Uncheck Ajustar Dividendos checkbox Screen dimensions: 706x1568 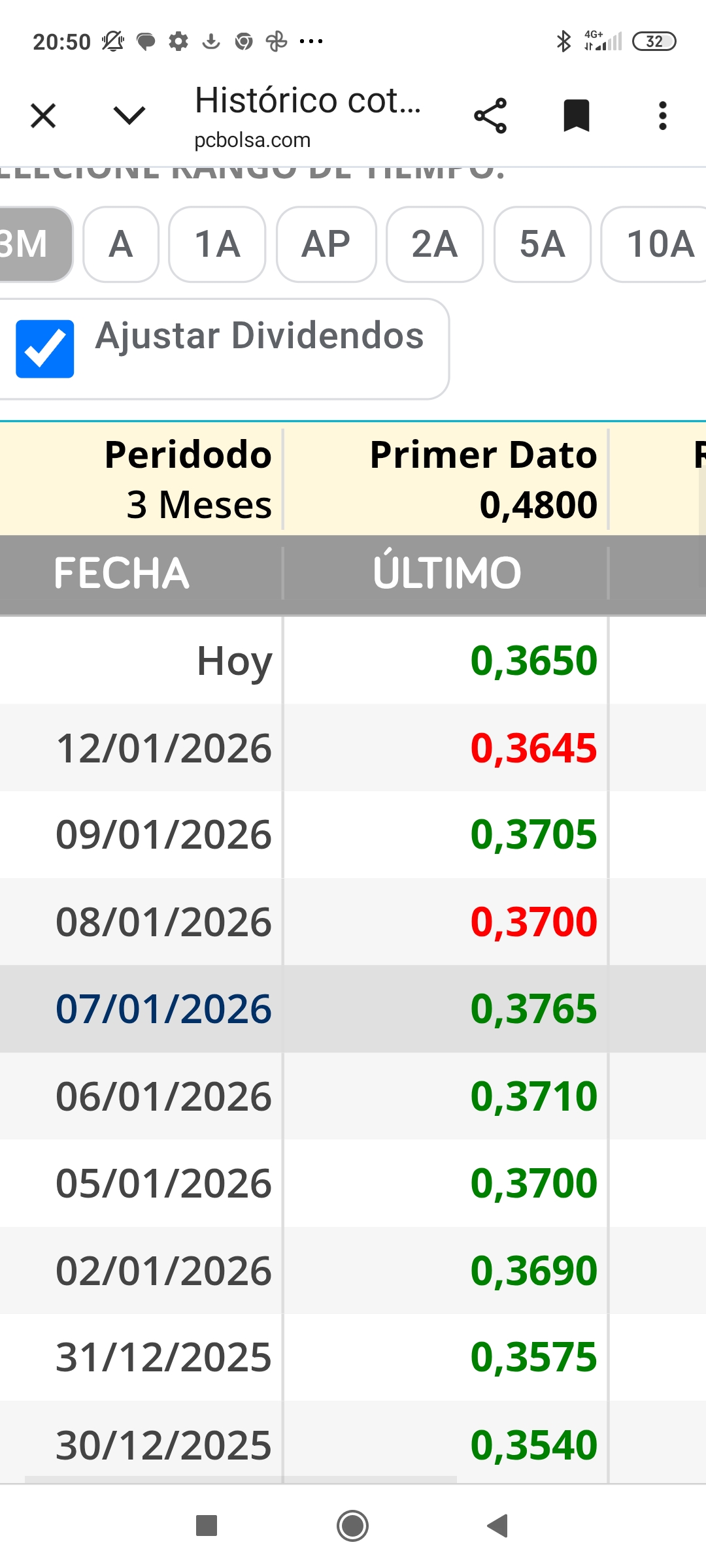click(45, 349)
